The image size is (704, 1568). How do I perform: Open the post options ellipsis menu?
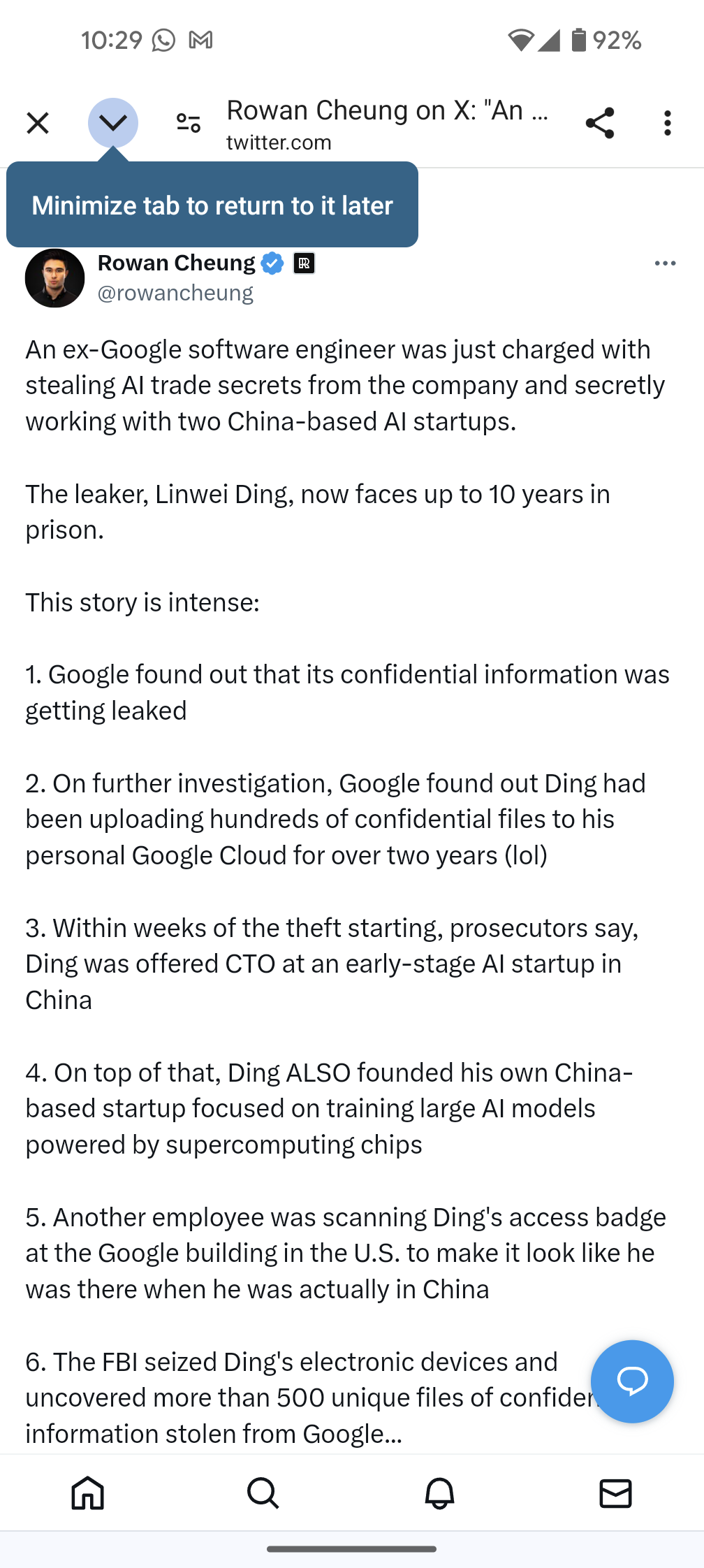(x=665, y=263)
